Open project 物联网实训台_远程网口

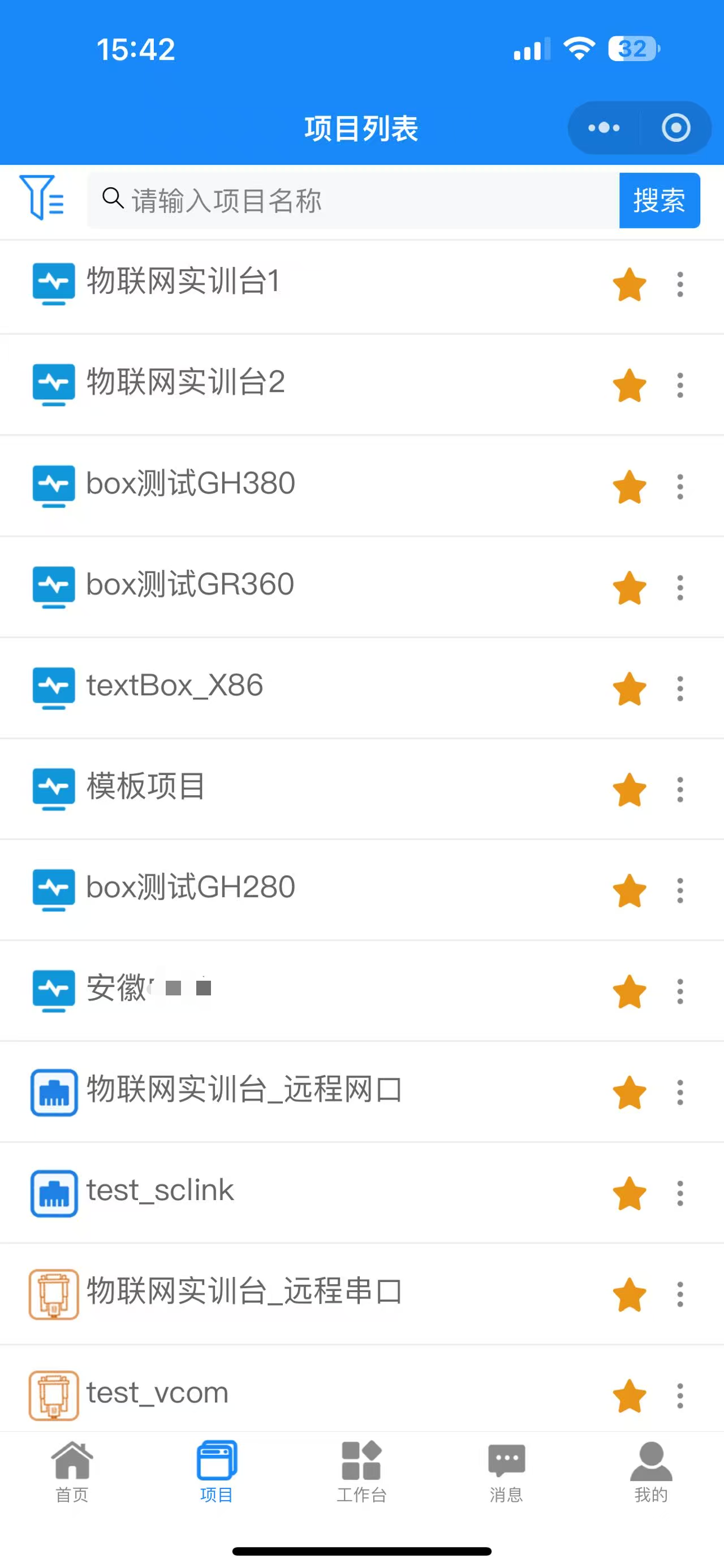pyautogui.click(x=244, y=1090)
